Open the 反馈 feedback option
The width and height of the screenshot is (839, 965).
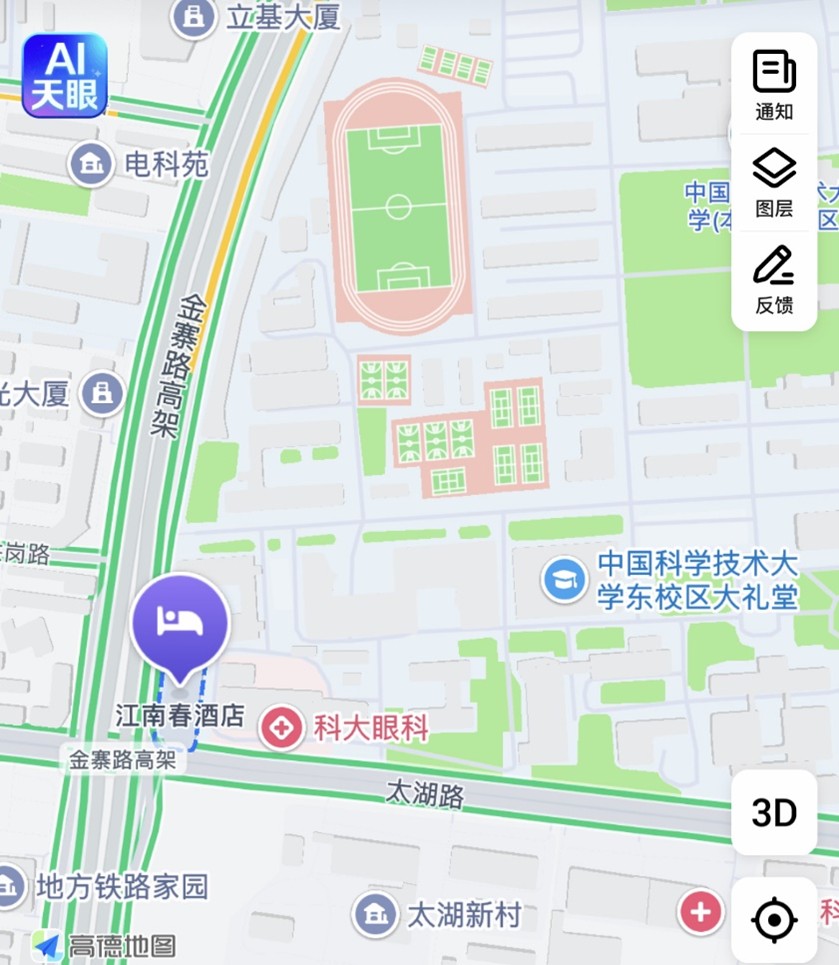click(774, 279)
